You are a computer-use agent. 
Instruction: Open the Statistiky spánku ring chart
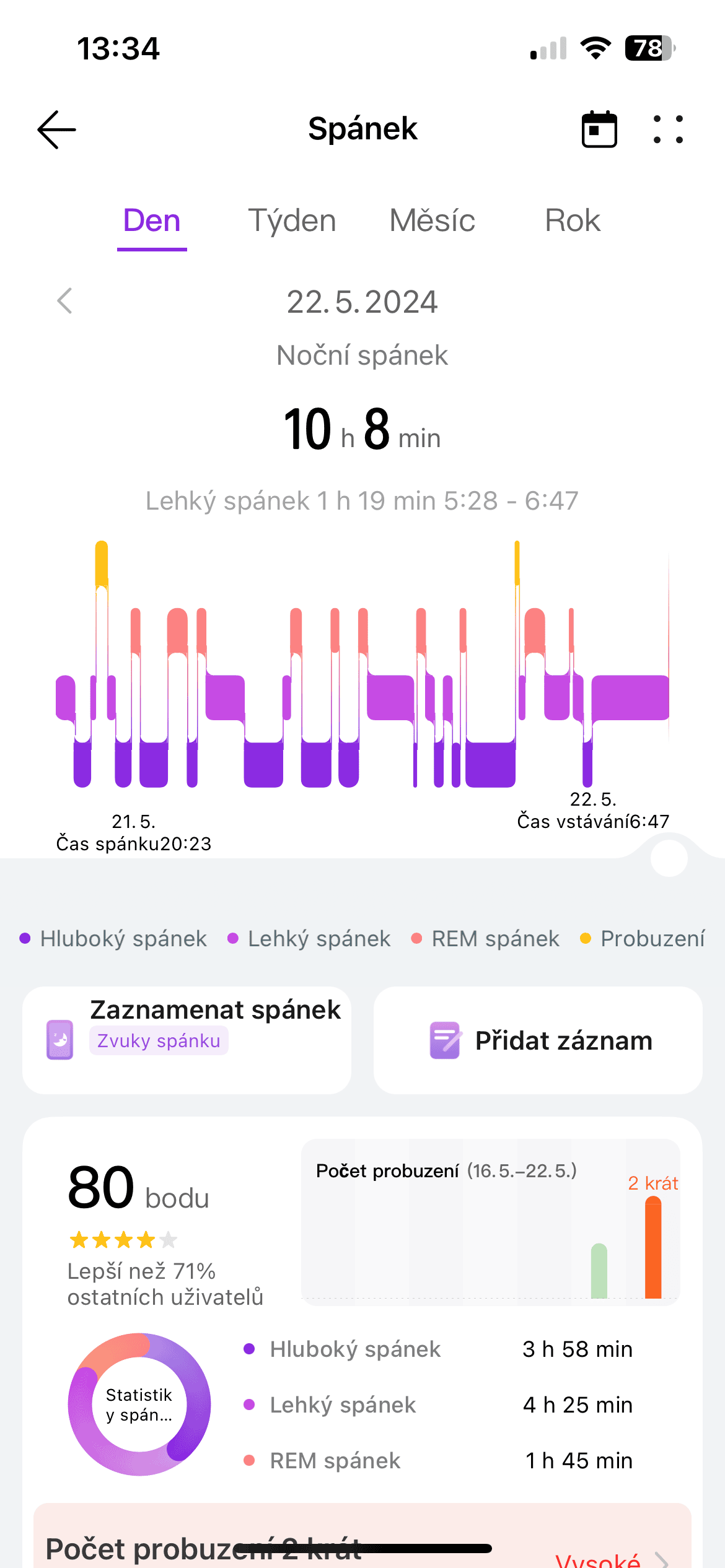139,1404
